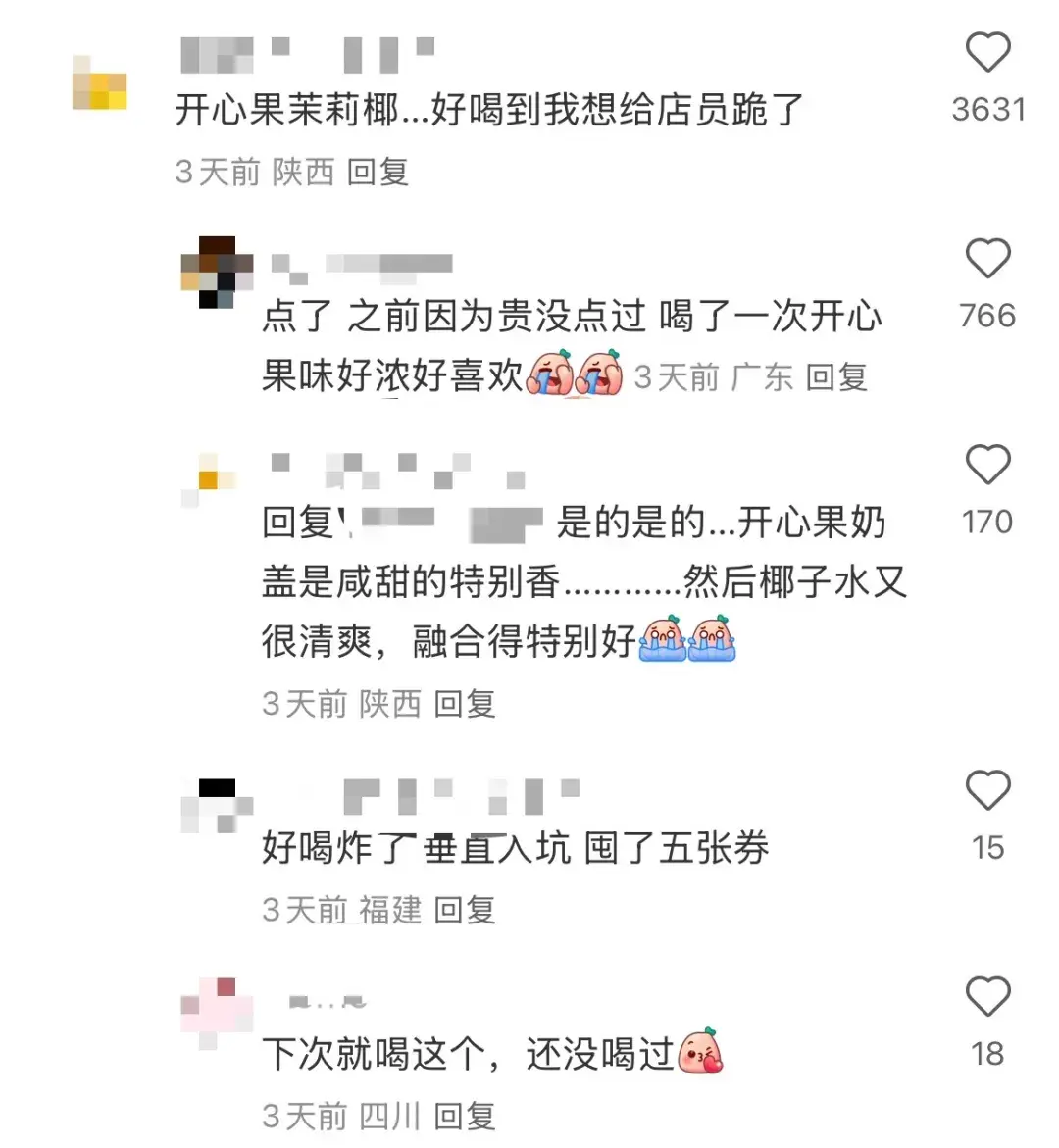Screen dimensions: 1059x1148
Task: Open the avatar beside 下次就喝这个 comment
Action: click(217, 1012)
